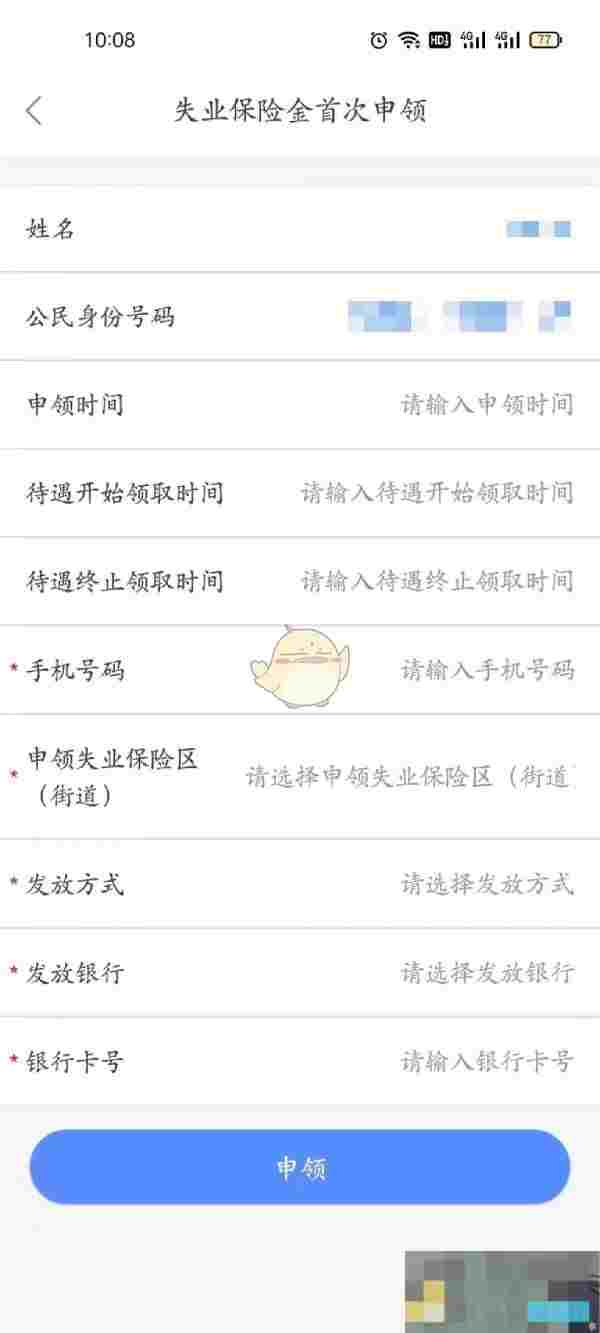Image resolution: width=600 pixels, height=1333 pixels.
Task: Select the 待遇终止领取时间 field
Action: (437, 581)
